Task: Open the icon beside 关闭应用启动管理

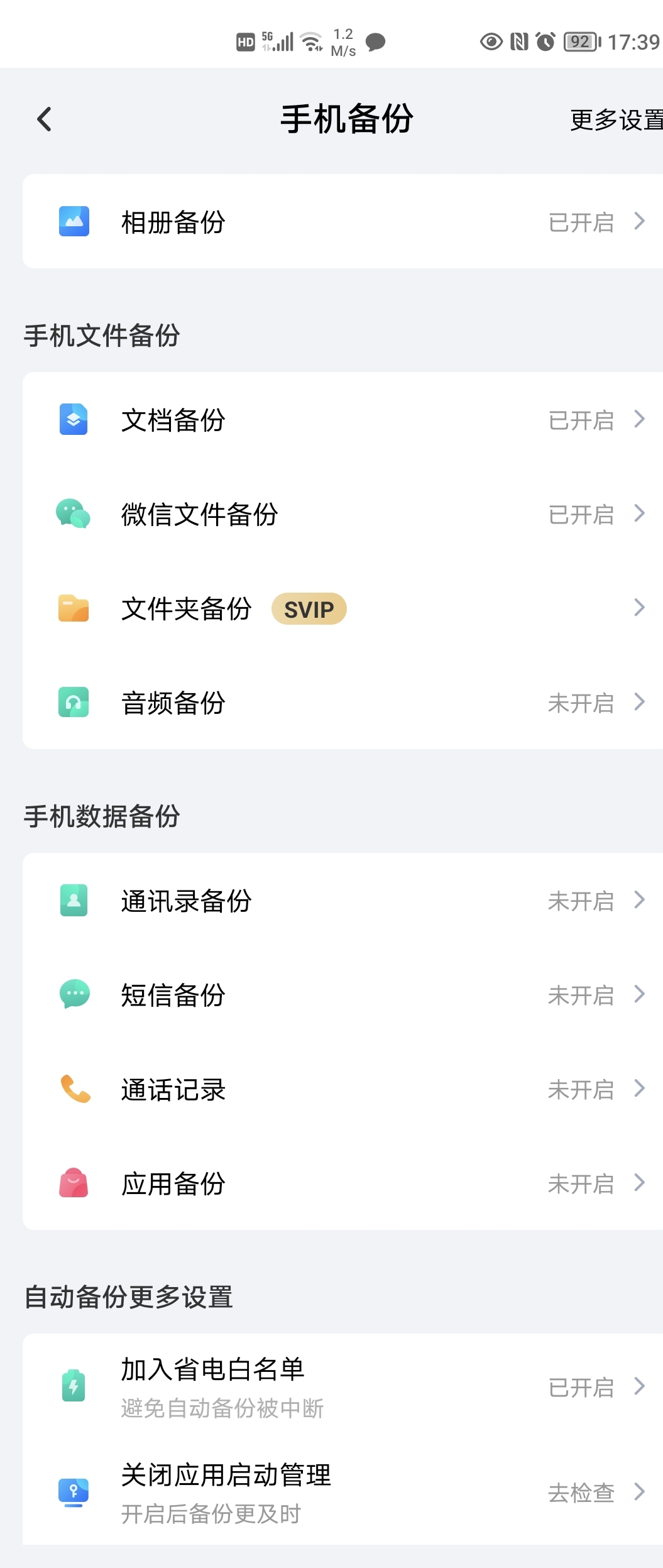Action: click(x=74, y=1493)
